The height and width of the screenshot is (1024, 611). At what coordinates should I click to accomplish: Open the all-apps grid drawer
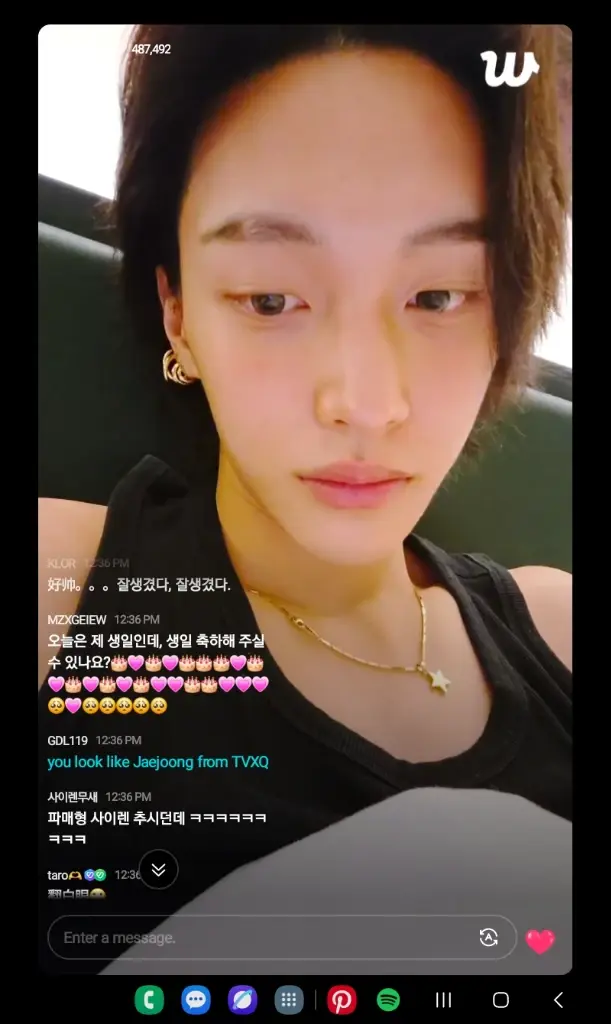(289, 1000)
